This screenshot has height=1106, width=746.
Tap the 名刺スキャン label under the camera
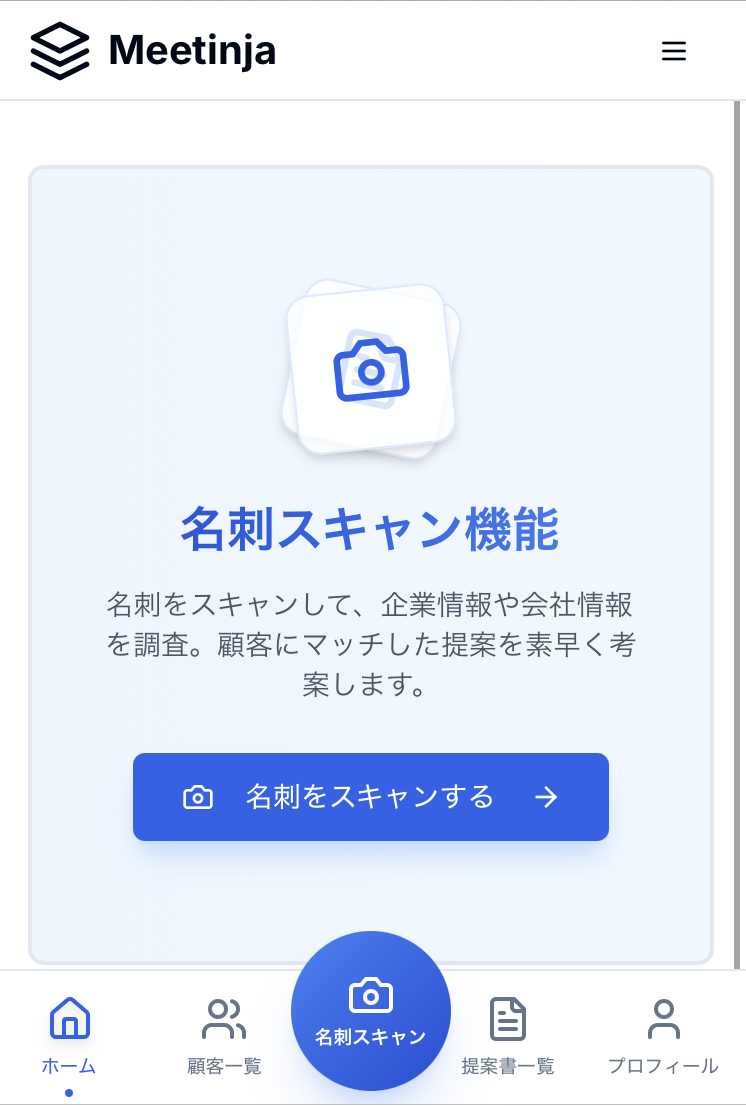coord(371,1036)
